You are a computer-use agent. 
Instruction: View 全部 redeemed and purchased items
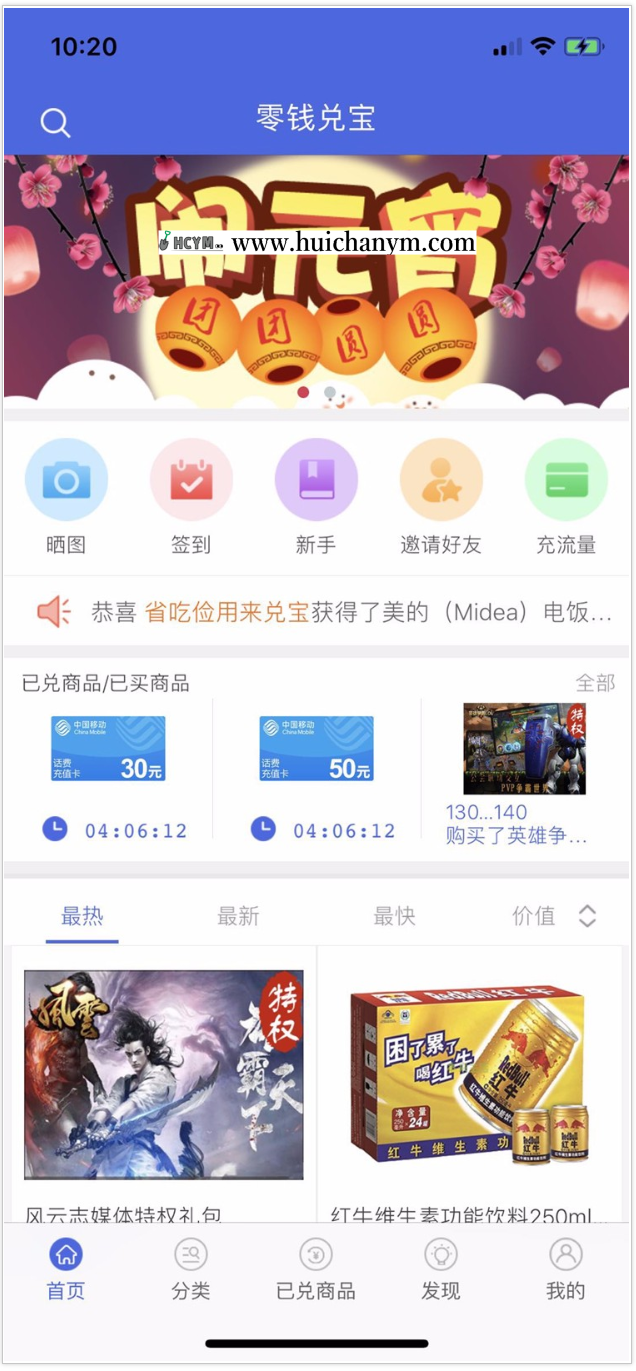tap(595, 683)
